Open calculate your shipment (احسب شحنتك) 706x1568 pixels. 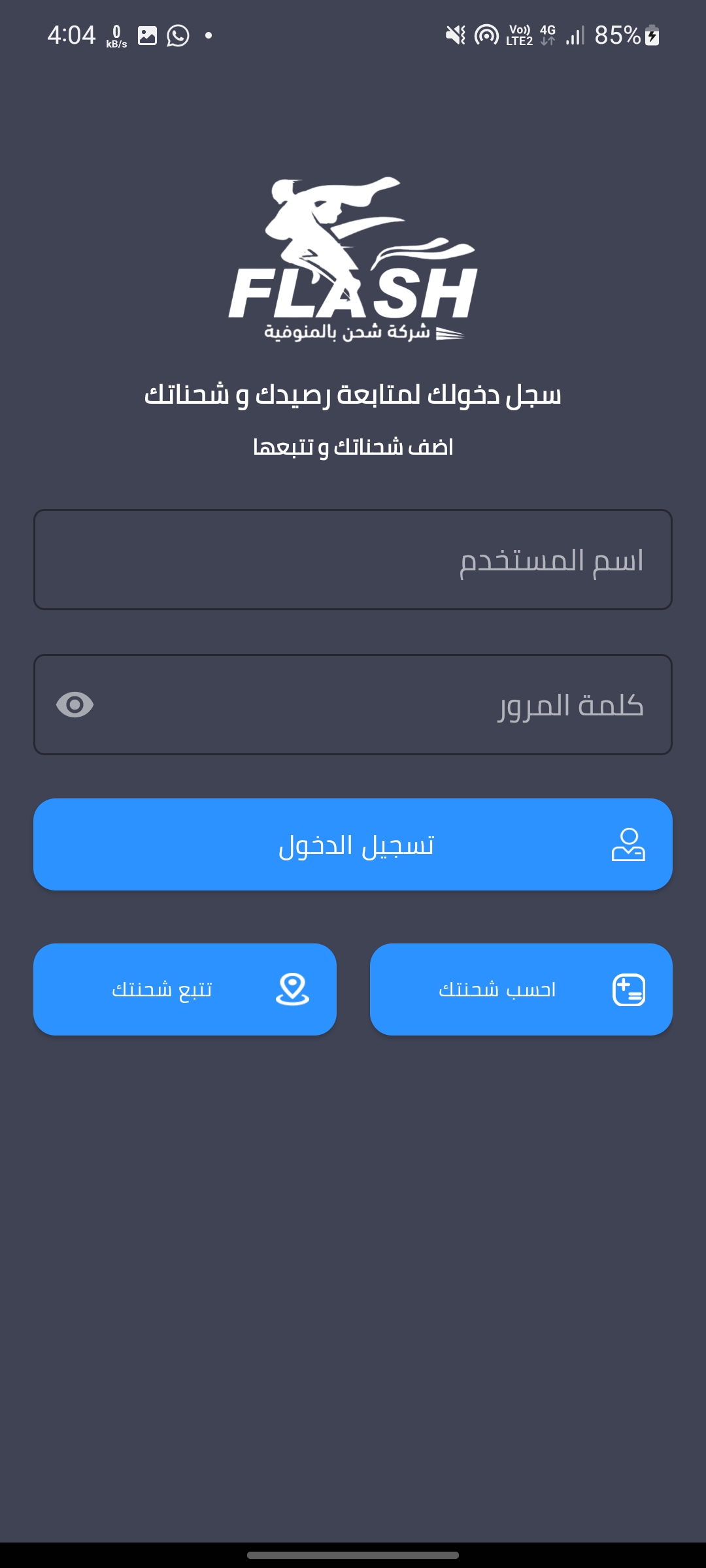point(521,989)
